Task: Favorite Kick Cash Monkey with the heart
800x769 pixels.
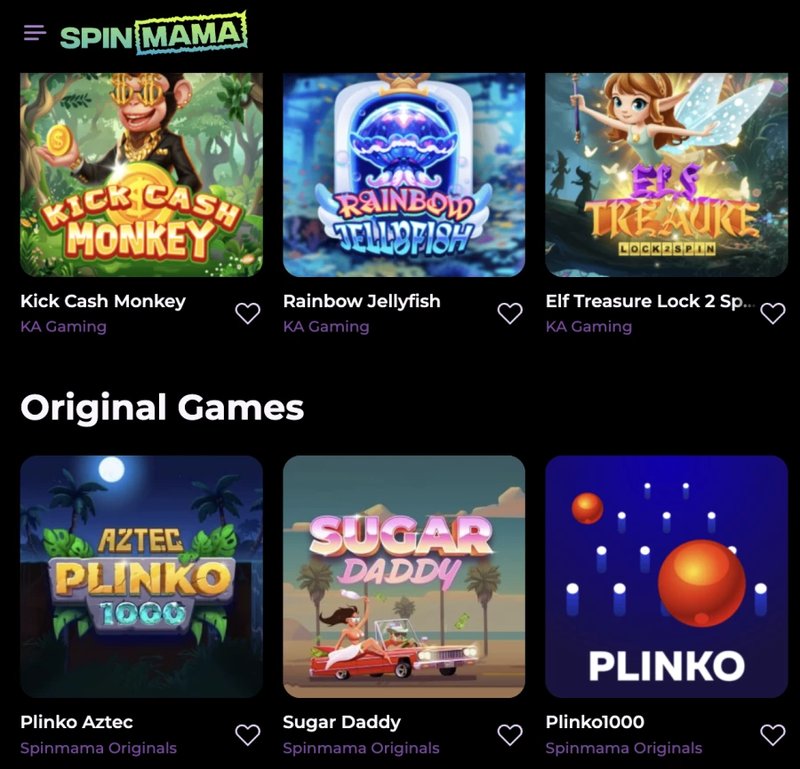Action: pyautogui.click(x=248, y=313)
